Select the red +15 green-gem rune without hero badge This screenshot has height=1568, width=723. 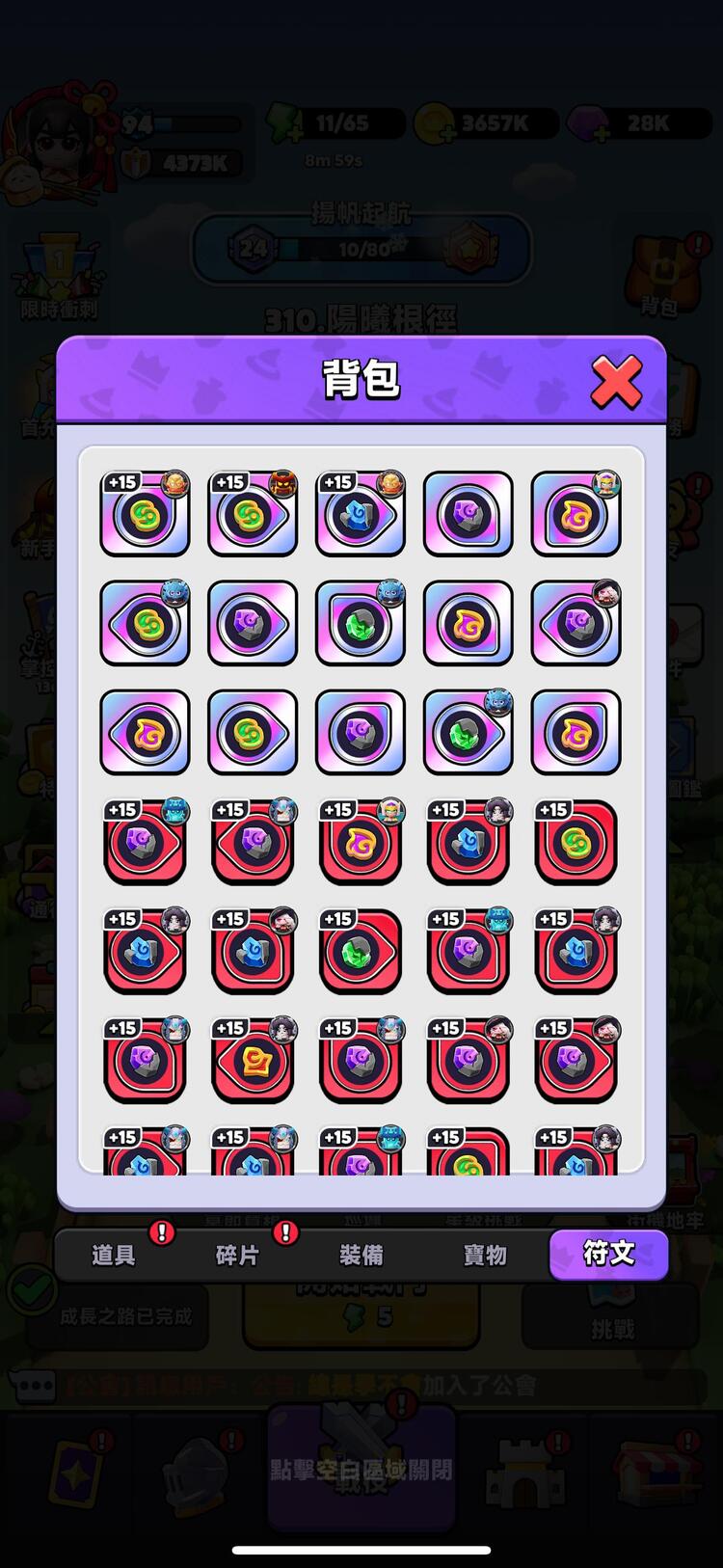pyautogui.click(x=361, y=952)
